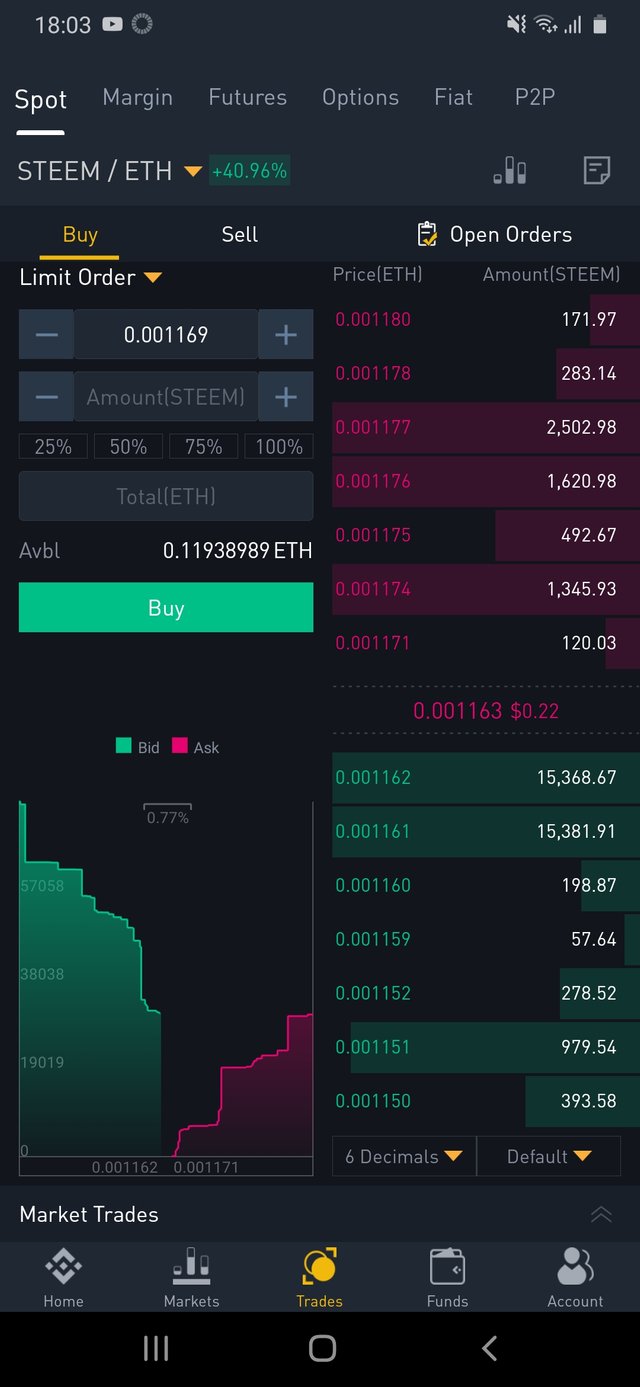Screen dimensions: 640x1387
Task: Switch to the Sell tab
Action: (239, 234)
